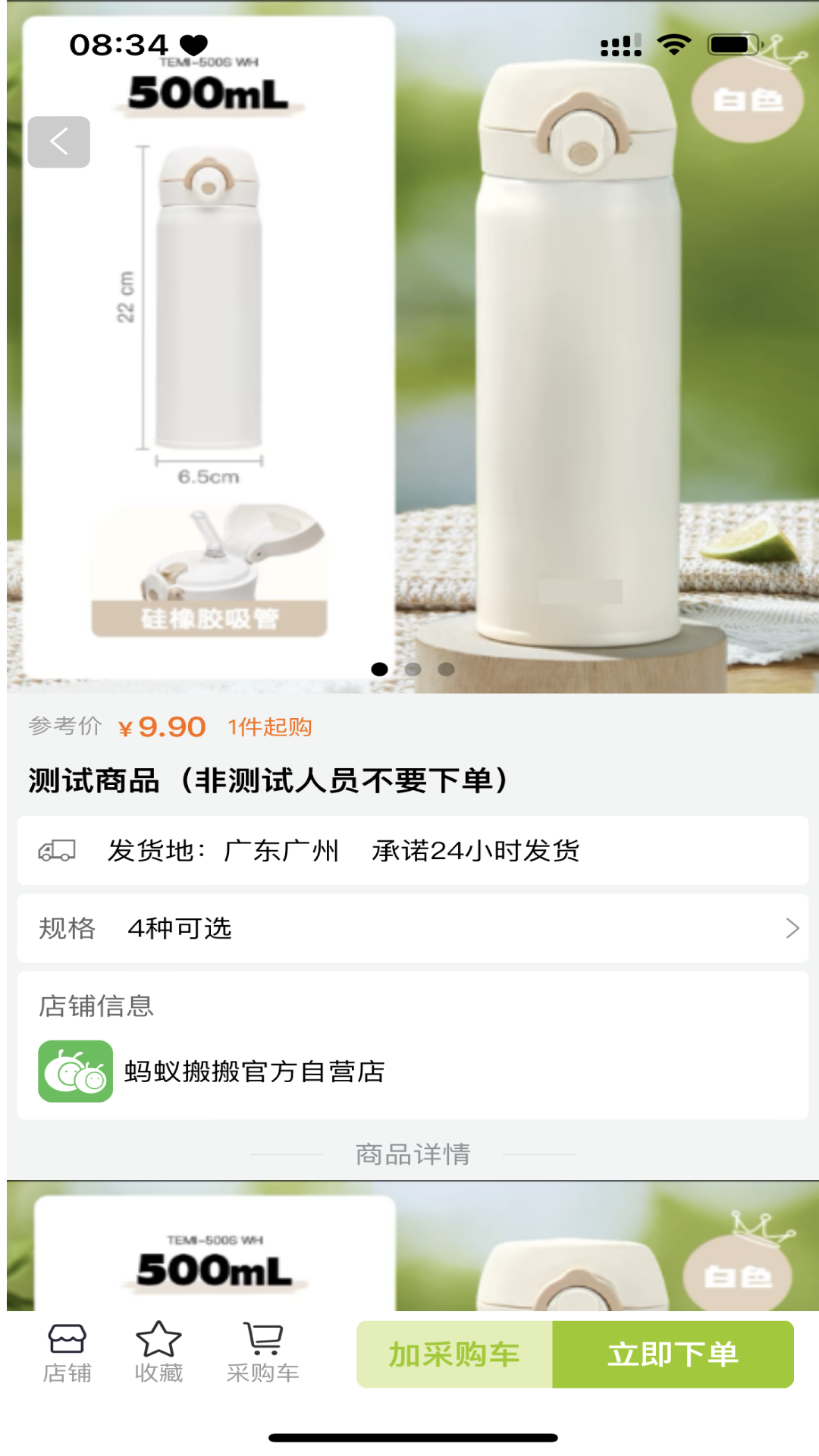Tap 立即下单 to order now
The height and width of the screenshot is (1456, 819).
pos(673,1354)
